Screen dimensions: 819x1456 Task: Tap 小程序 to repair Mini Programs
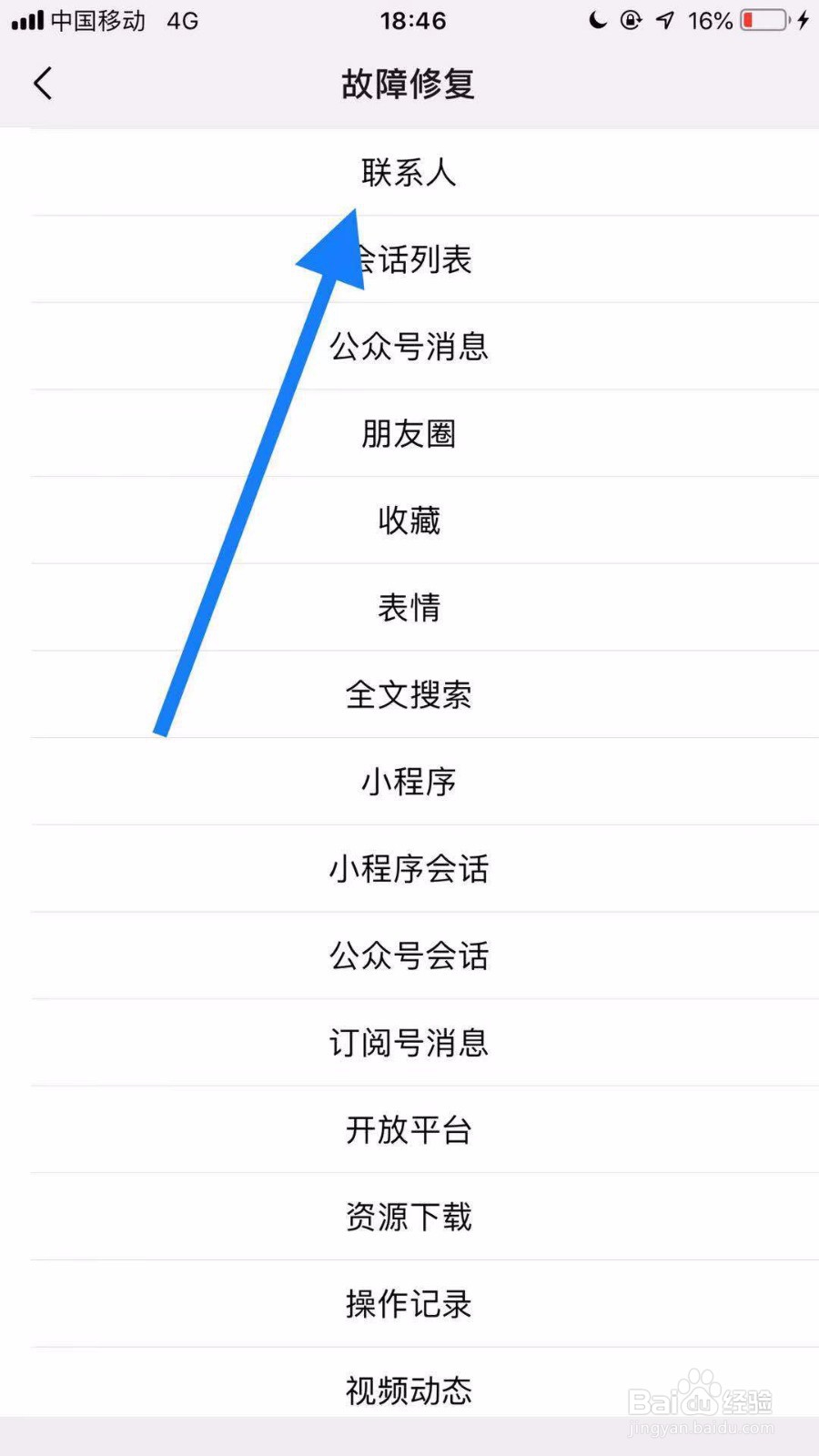409,782
